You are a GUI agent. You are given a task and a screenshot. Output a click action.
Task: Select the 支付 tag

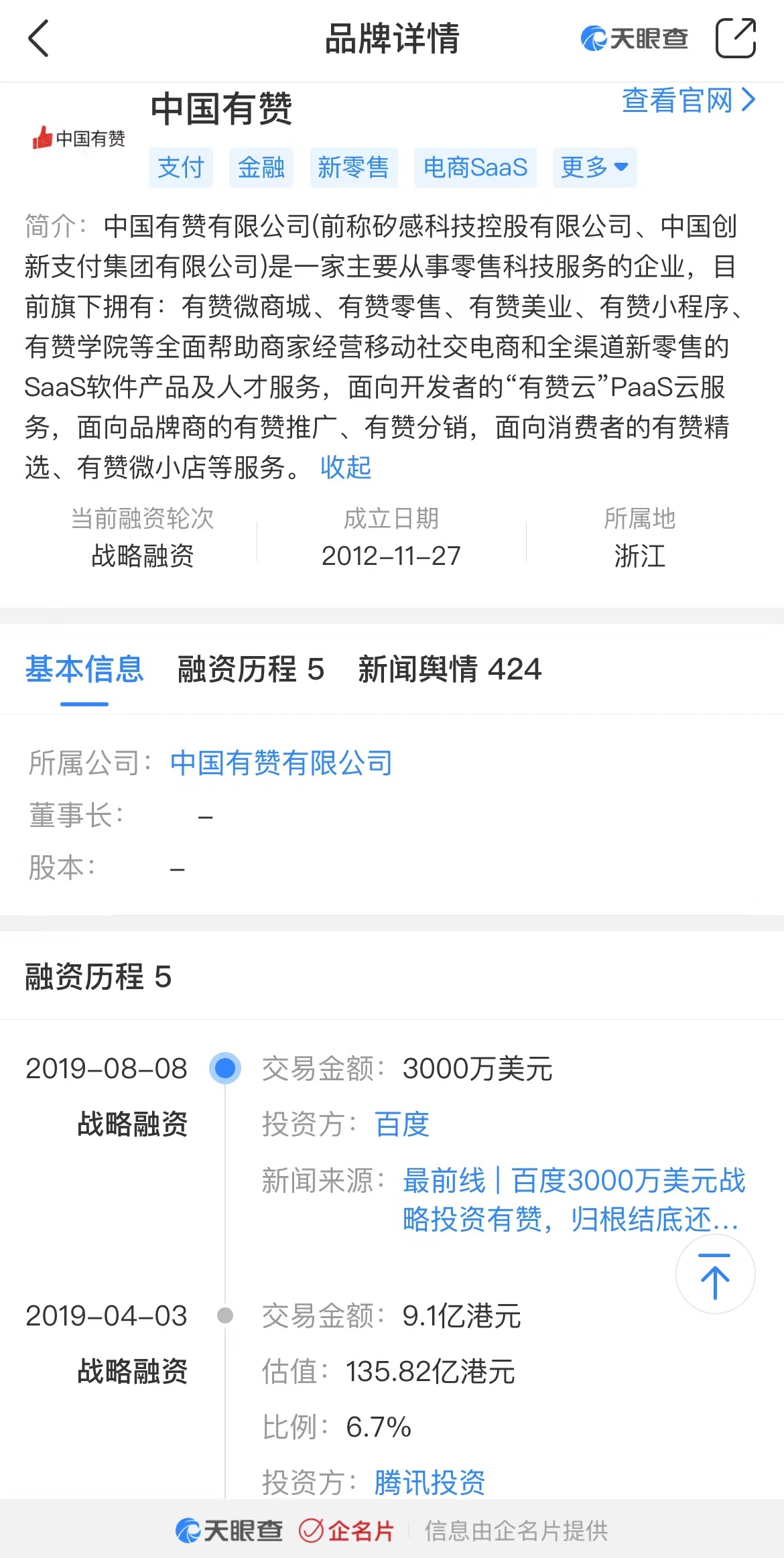(x=181, y=168)
